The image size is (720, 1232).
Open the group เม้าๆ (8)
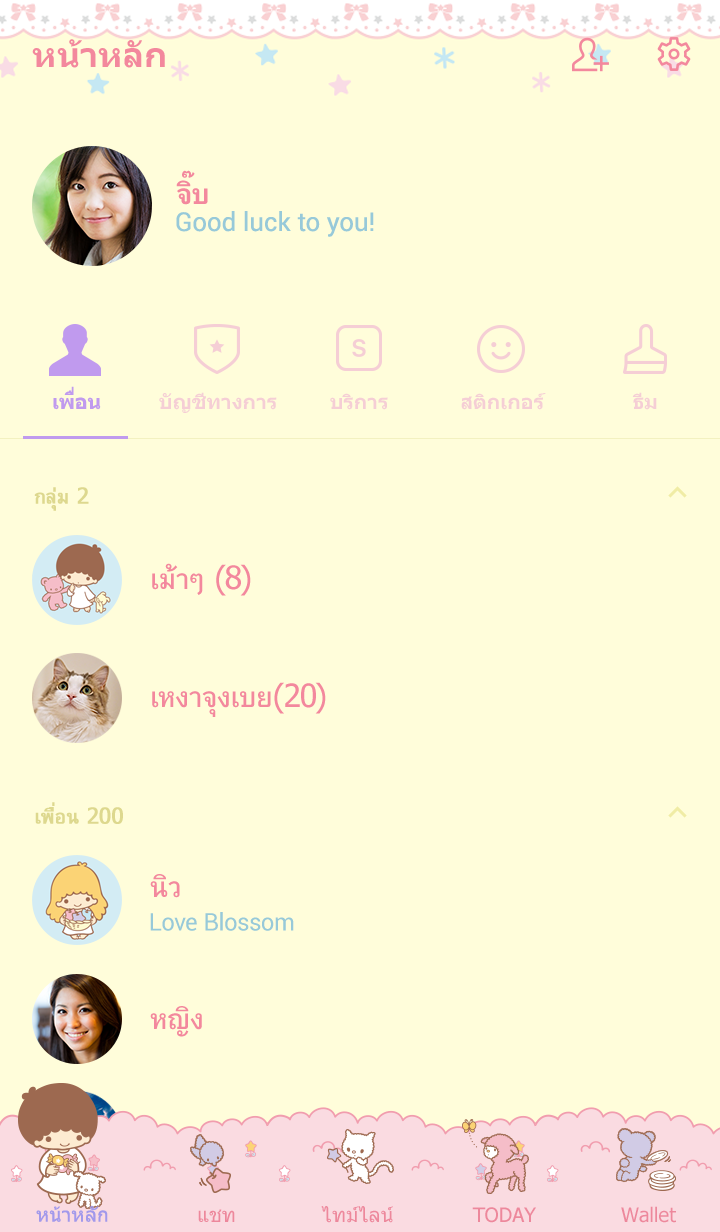click(200, 580)
